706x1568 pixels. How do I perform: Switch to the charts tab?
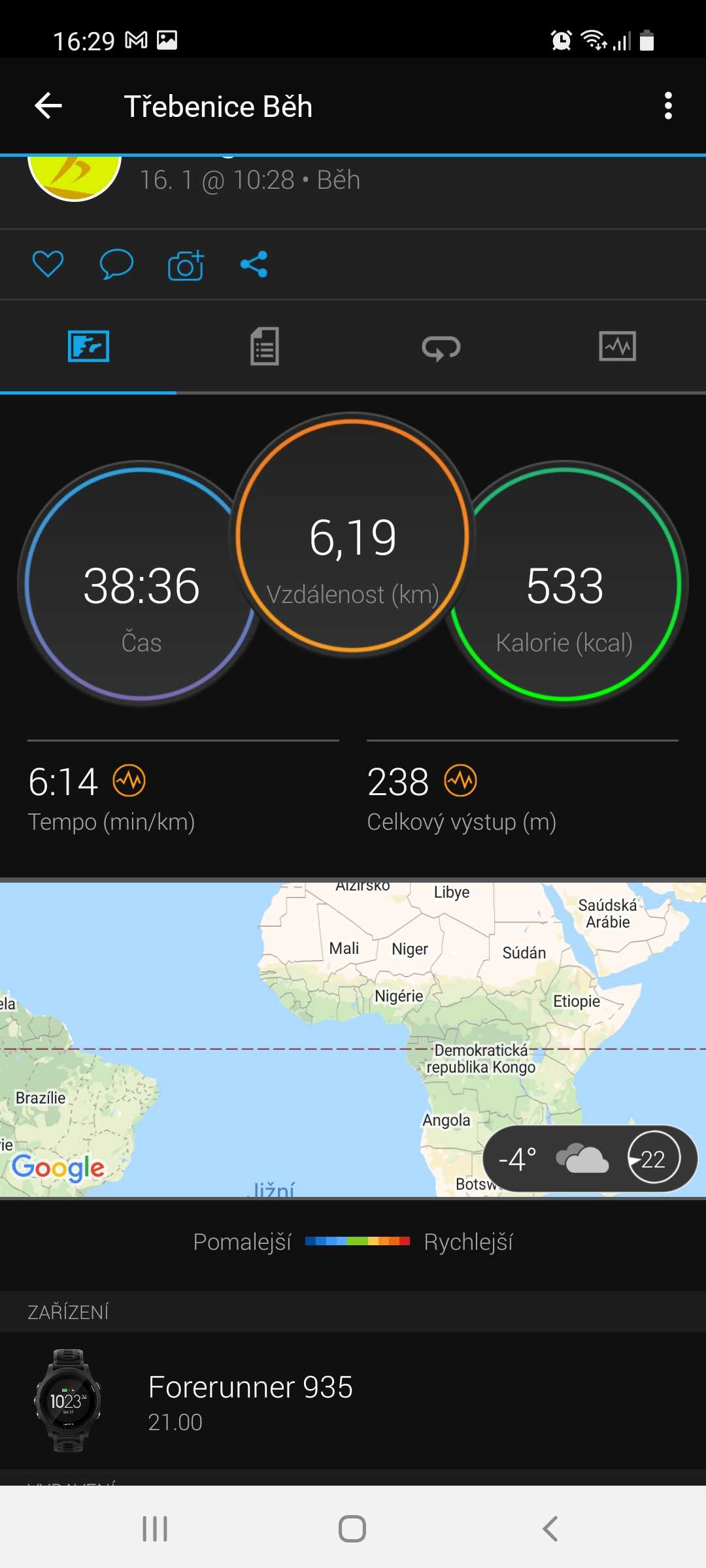tap(617, 346)
